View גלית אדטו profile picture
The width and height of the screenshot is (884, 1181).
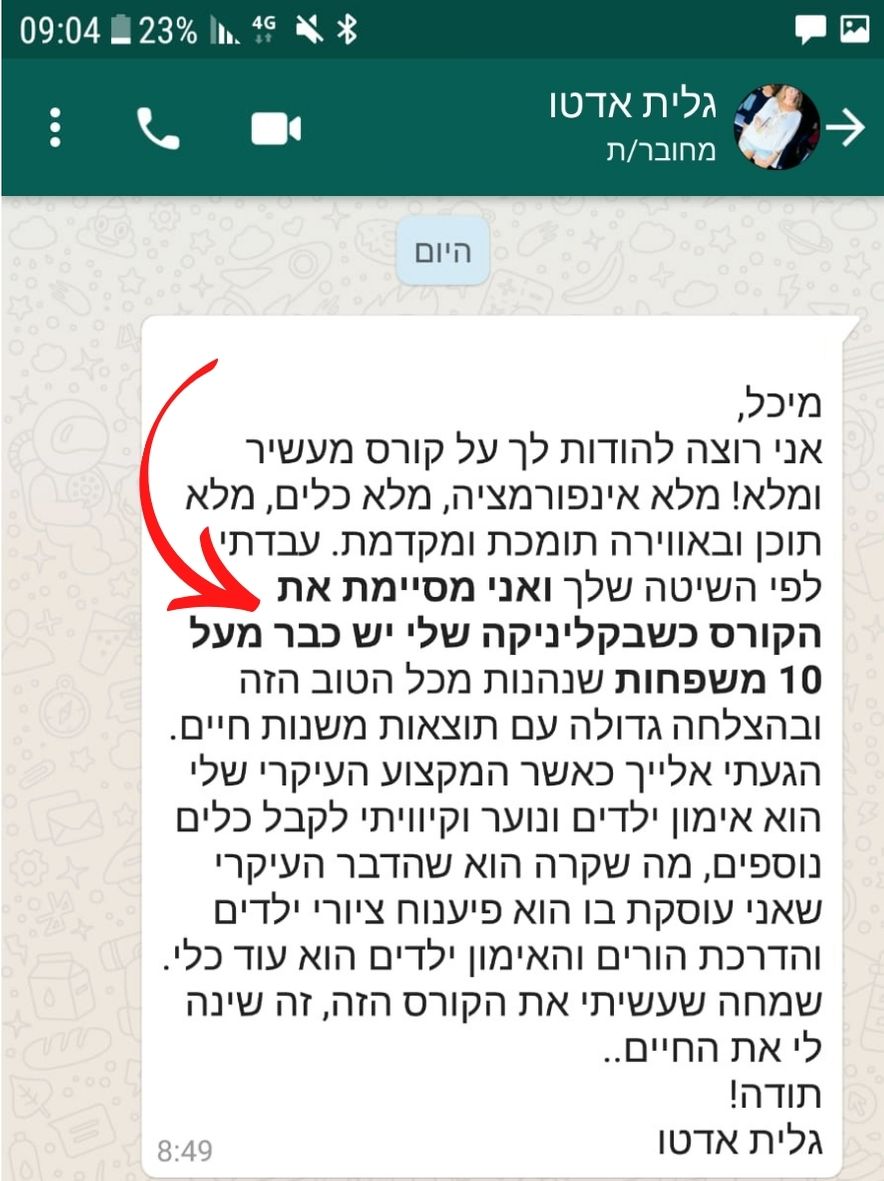(x=777, y=127)
